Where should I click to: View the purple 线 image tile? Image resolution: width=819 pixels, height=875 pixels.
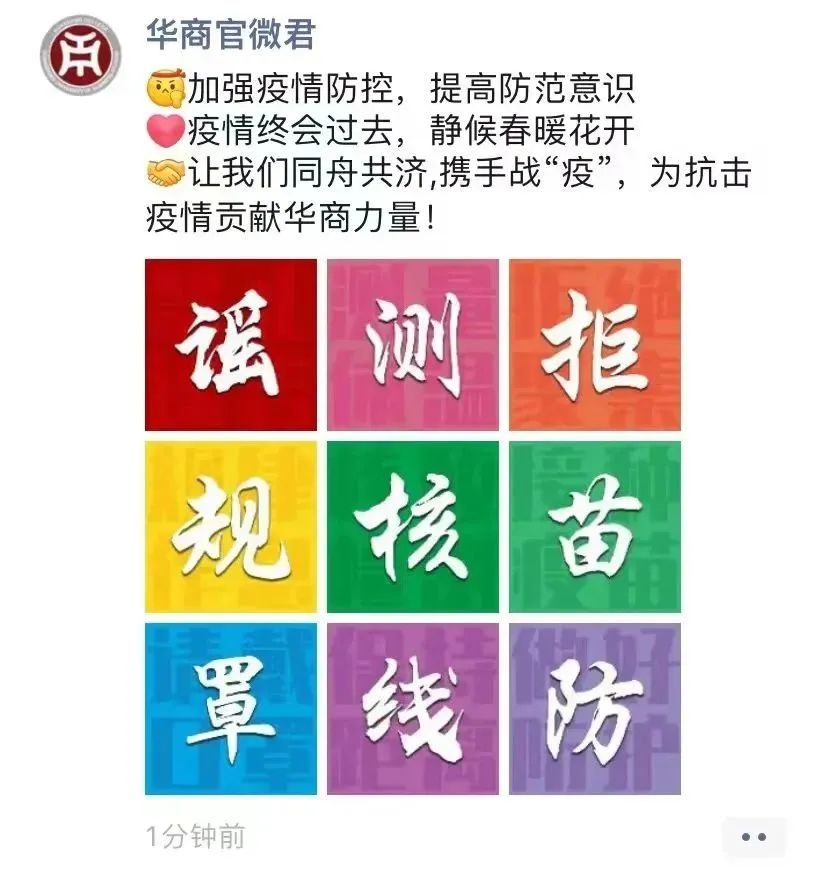[x=413, y=709]
